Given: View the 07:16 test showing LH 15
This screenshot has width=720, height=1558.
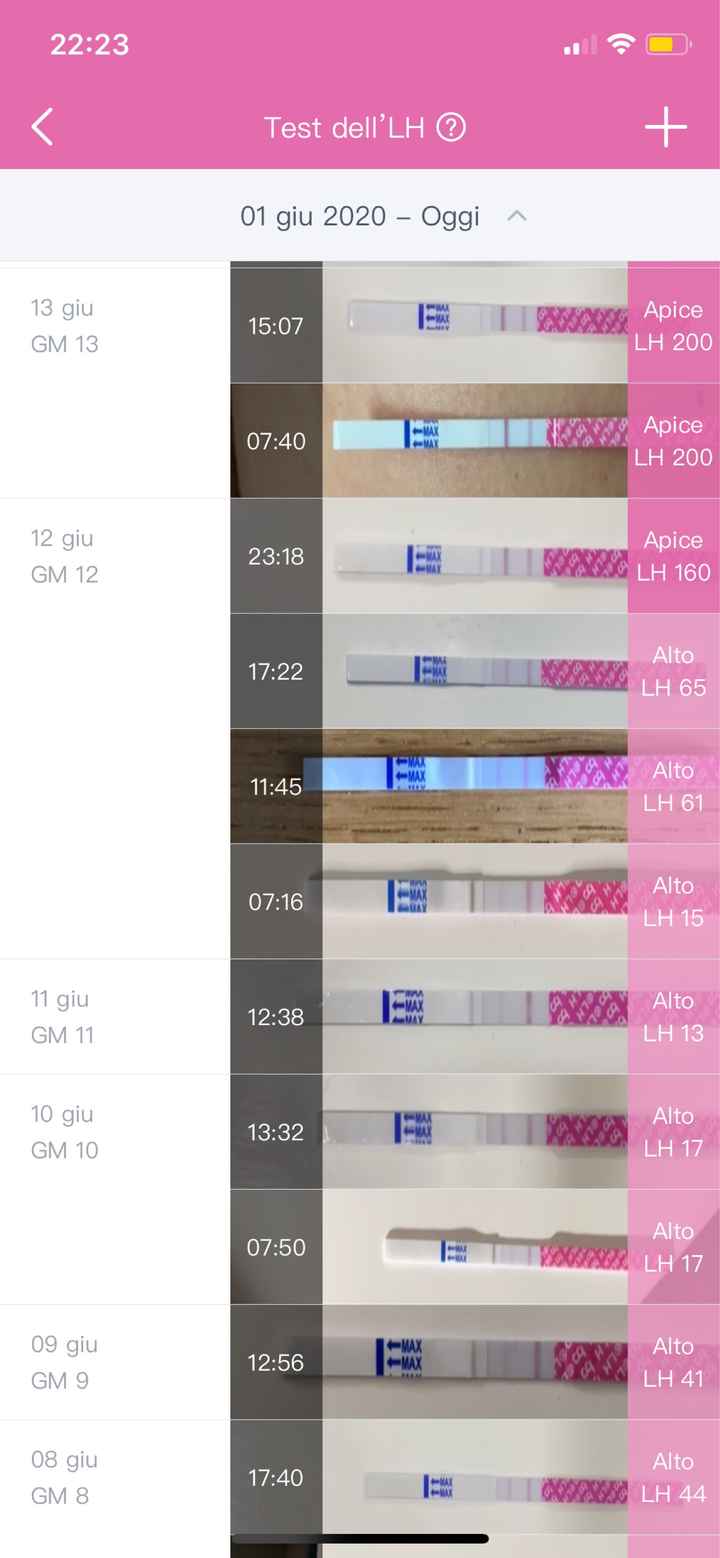Looking at the screenshot, I should 474,901.
